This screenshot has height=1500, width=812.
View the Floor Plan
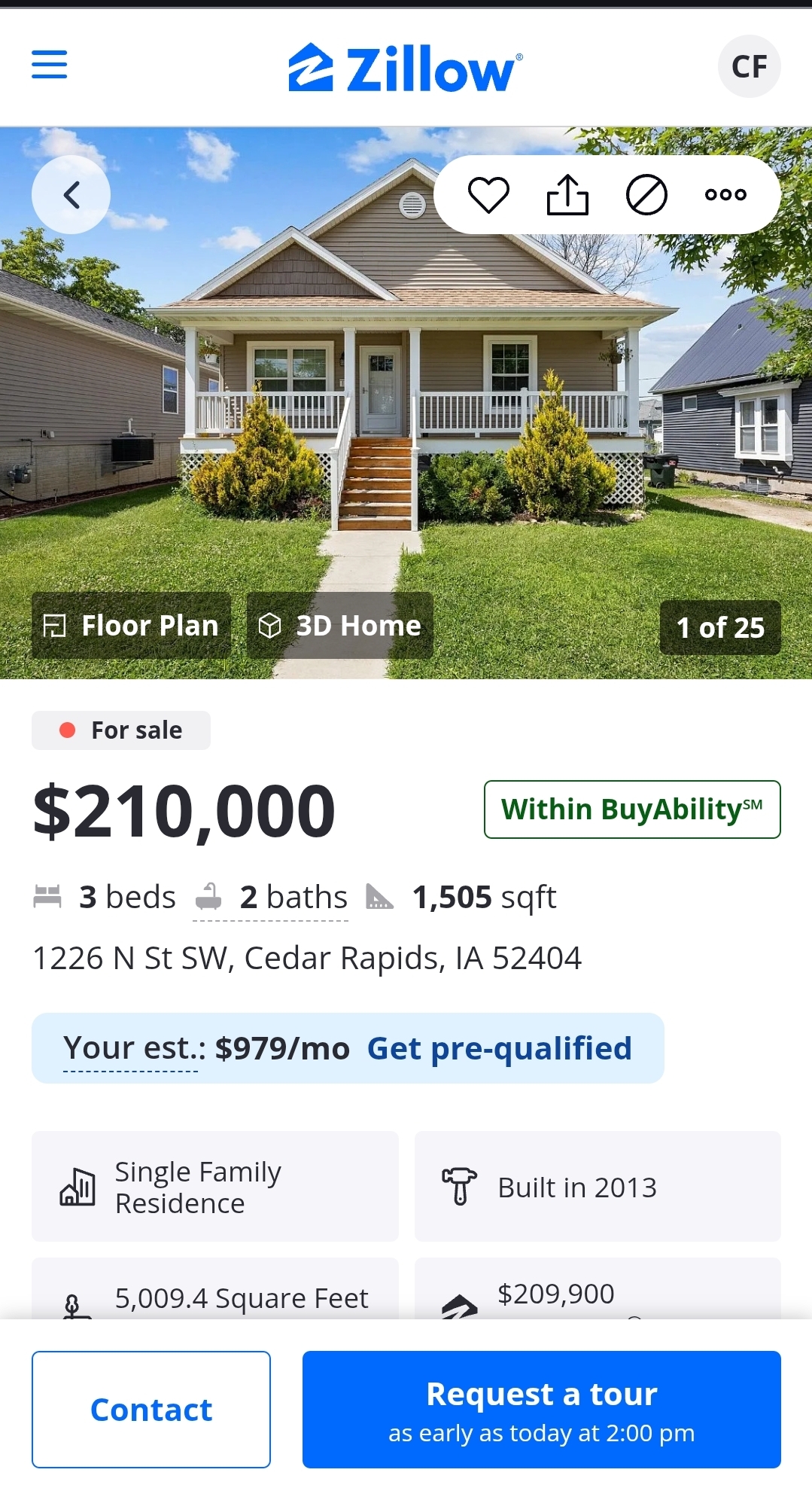pos(131,626)
